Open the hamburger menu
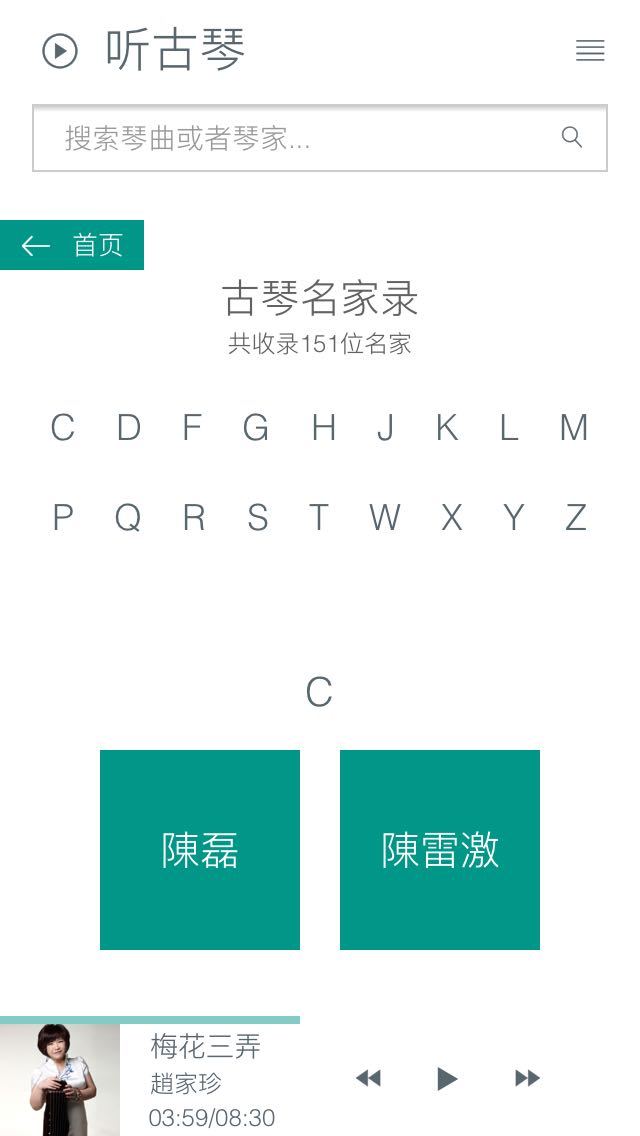The image size is (640, 1136). [x=590, y=51]
